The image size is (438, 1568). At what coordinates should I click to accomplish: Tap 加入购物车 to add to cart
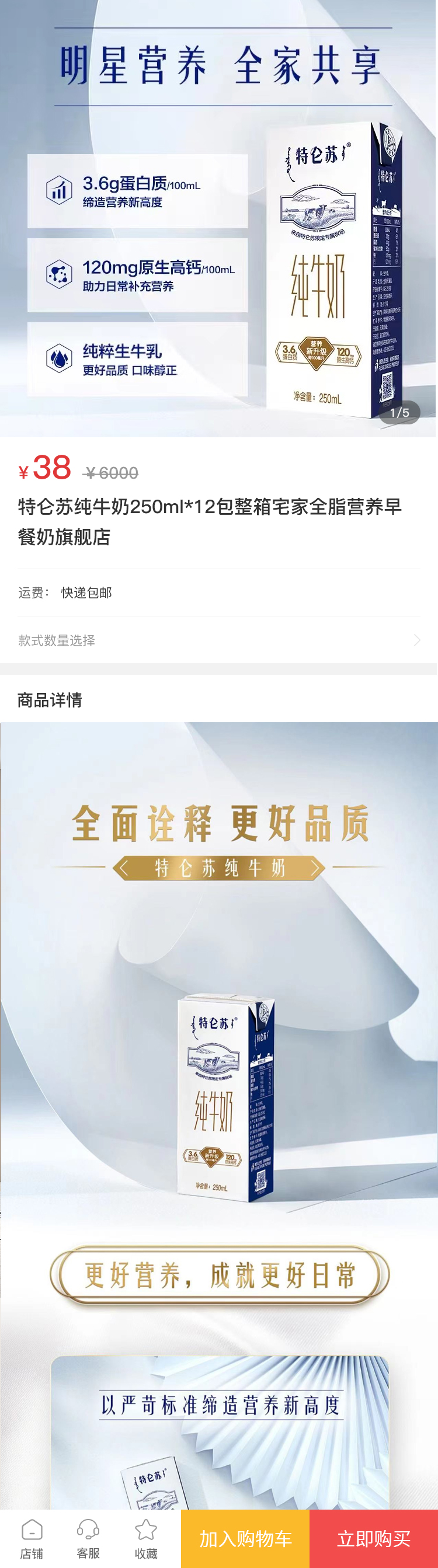click(245, 1538)
